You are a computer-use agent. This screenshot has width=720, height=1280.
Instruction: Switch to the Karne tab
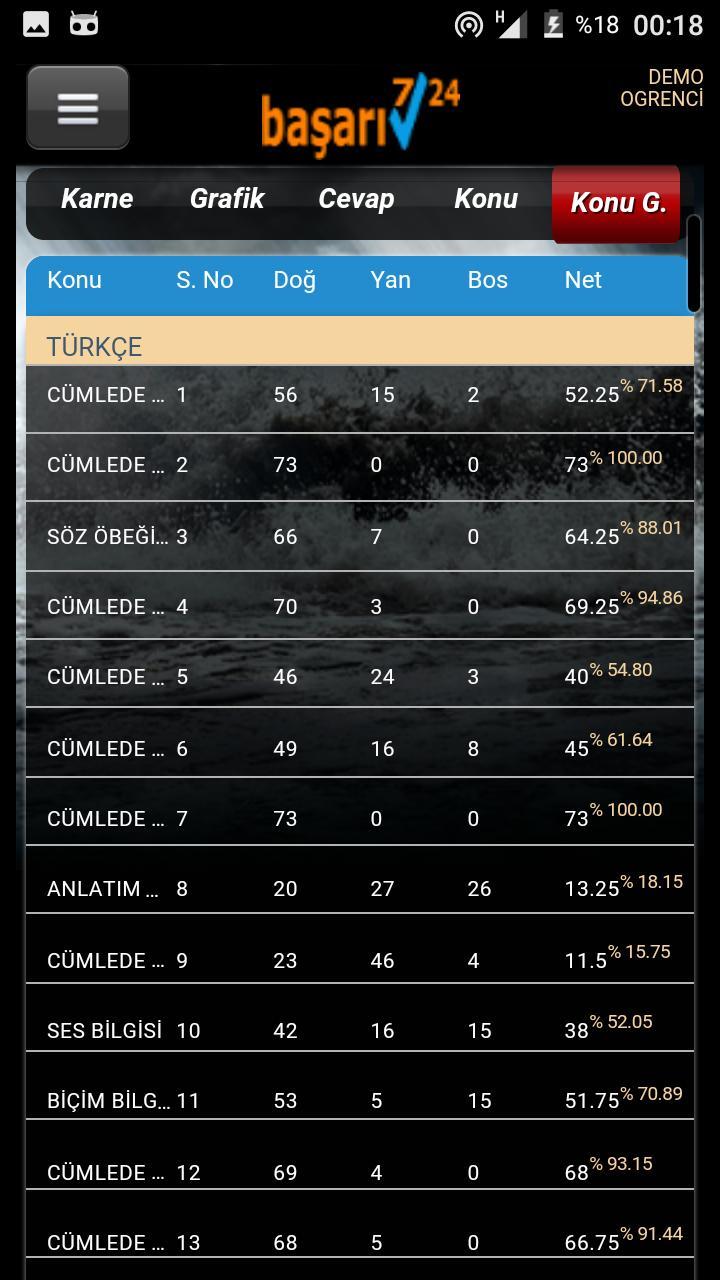pyautogui.click(x=97, y=199)
